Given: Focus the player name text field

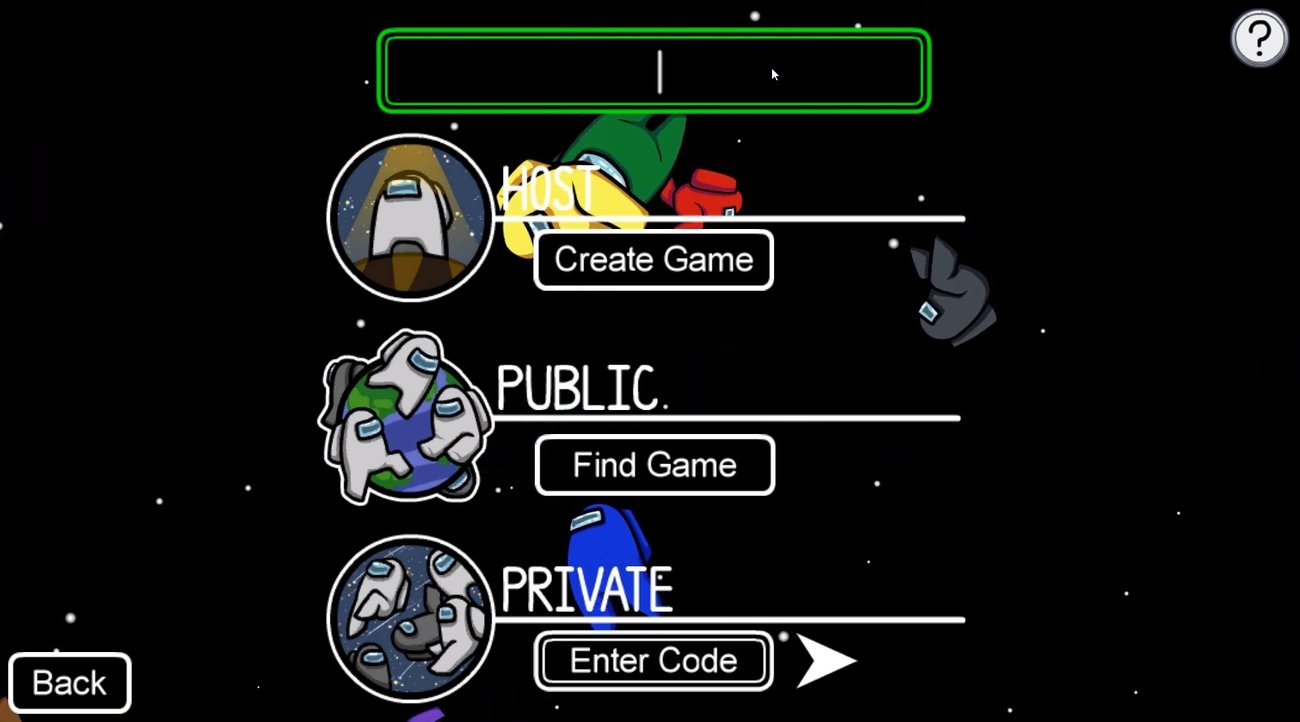Looking at the screenshot, I should (x=654, y=71).
